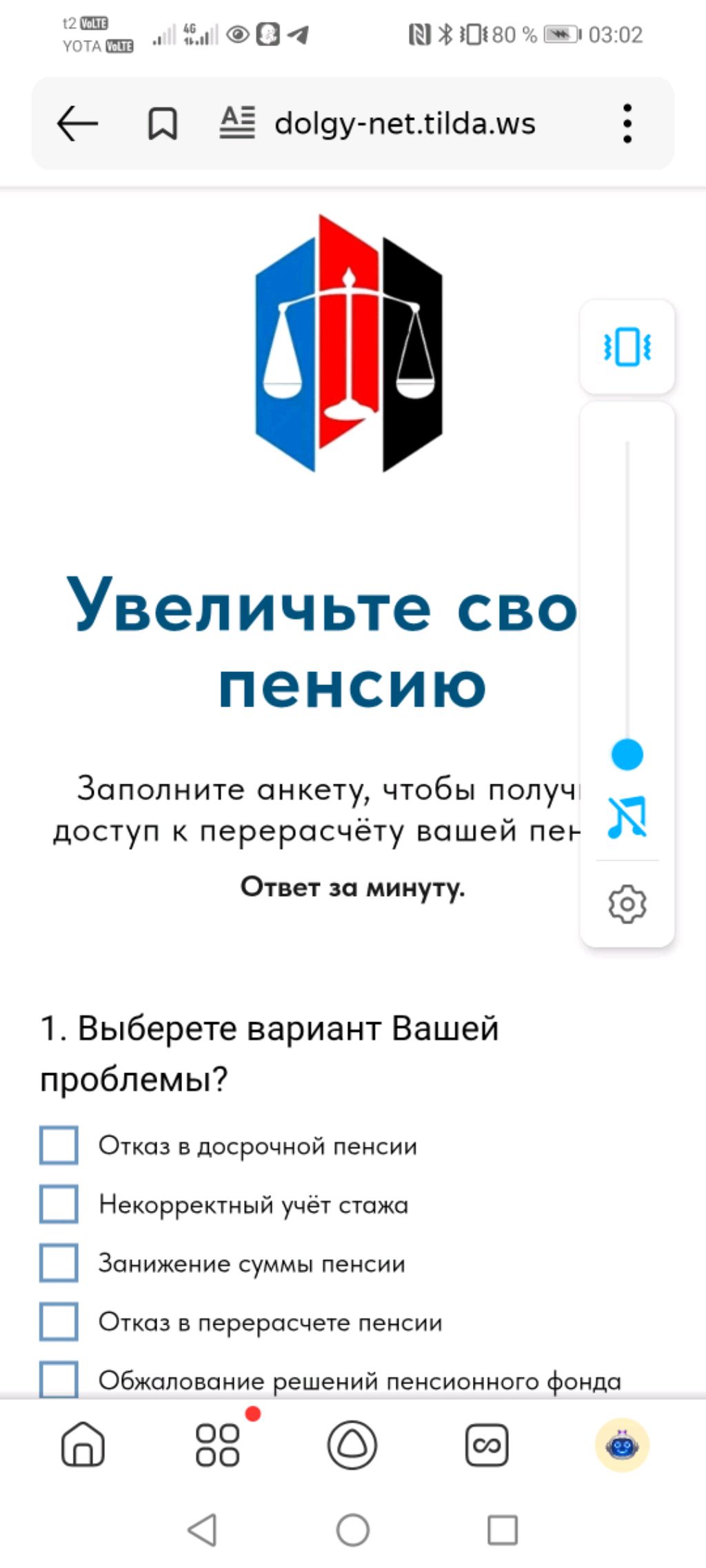The width and height of the screenshot is (706, 1568).
Task: Tap the dolgy-net.tilda.ws address bar
Action: coord(405,124)
